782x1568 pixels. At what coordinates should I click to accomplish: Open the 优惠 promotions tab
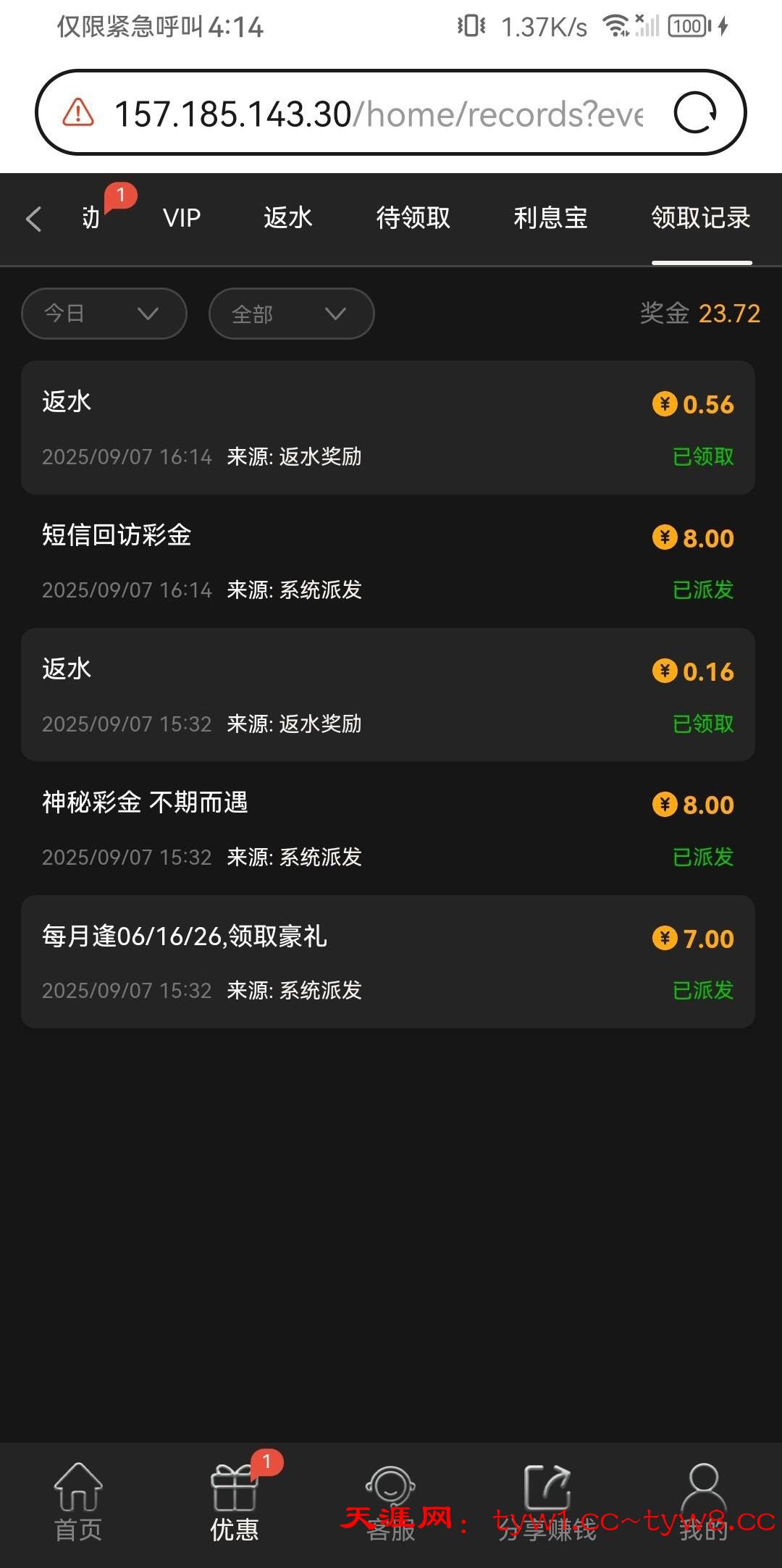(235, 1502)
